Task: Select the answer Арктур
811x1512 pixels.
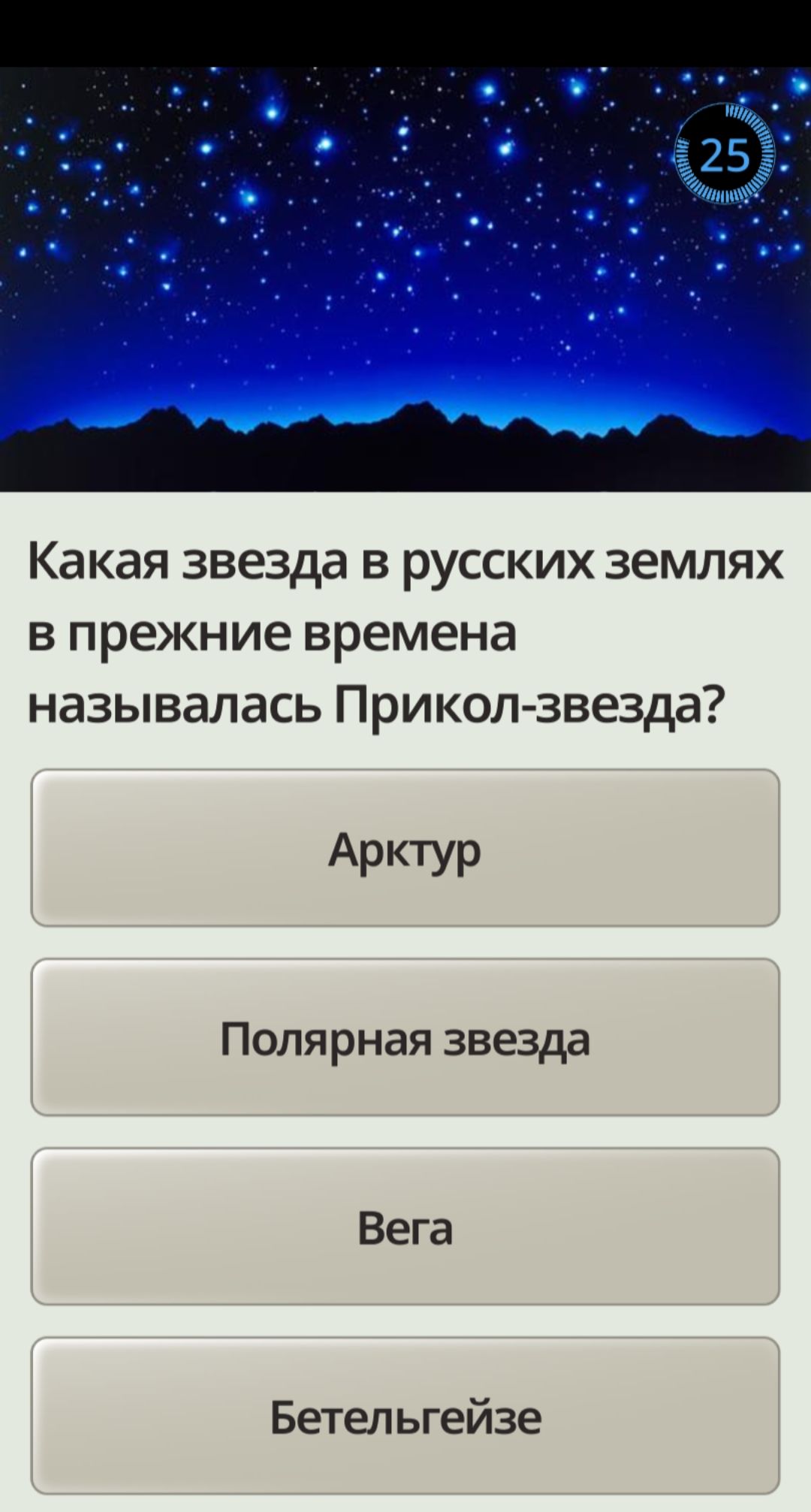Action: pyautogui.click(x=405, y=848)
